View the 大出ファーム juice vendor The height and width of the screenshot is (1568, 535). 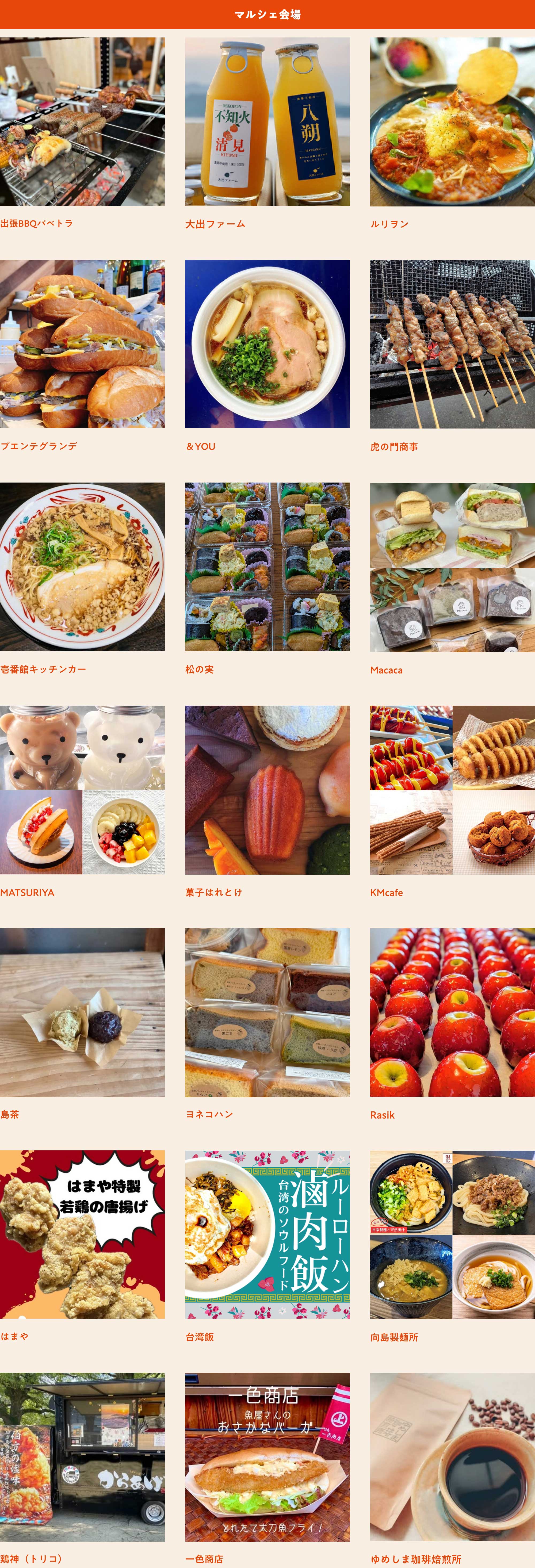(x=267, y=122)
